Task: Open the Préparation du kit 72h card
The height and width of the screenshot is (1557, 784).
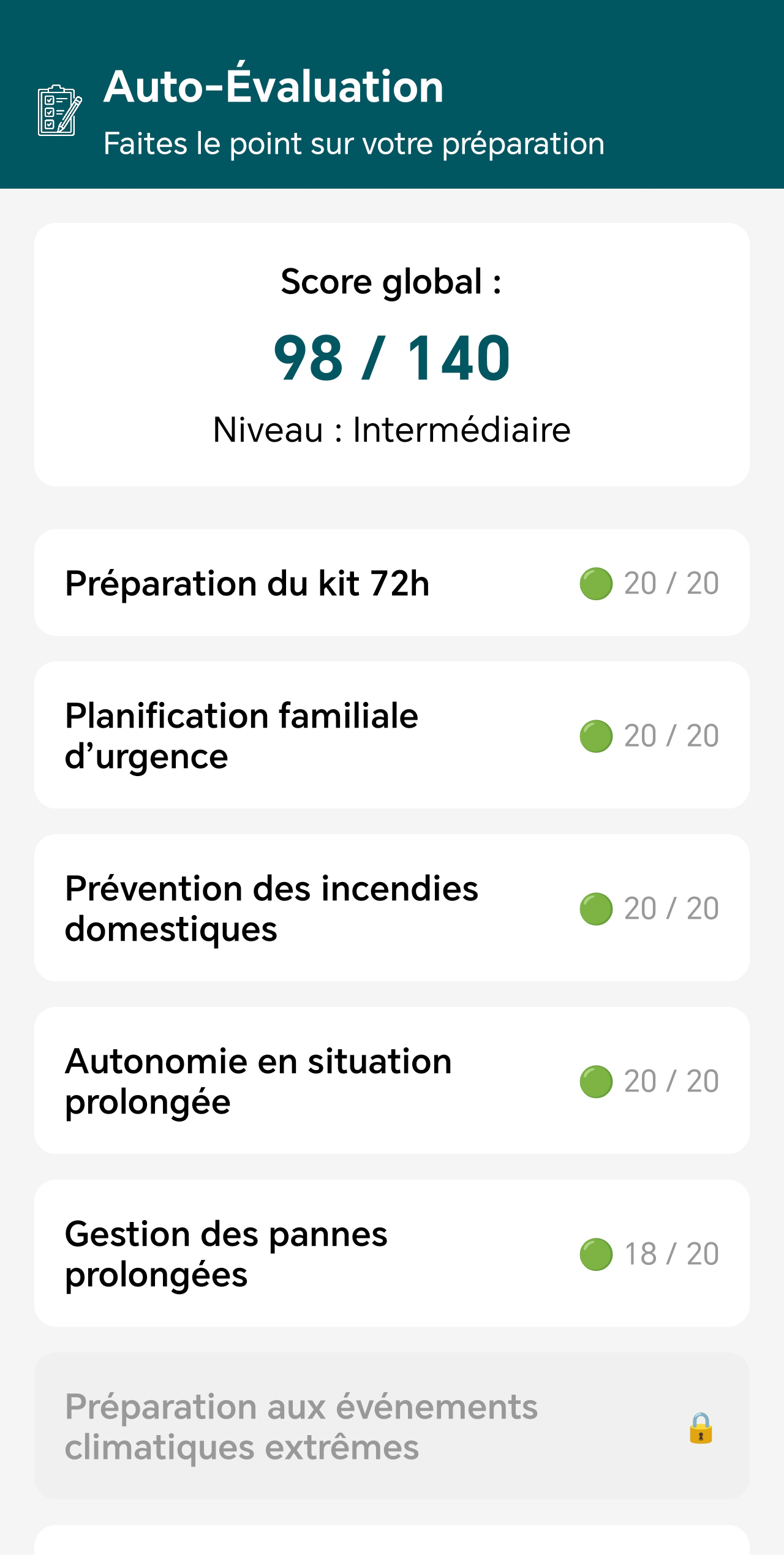Action: tap(392, 582)
